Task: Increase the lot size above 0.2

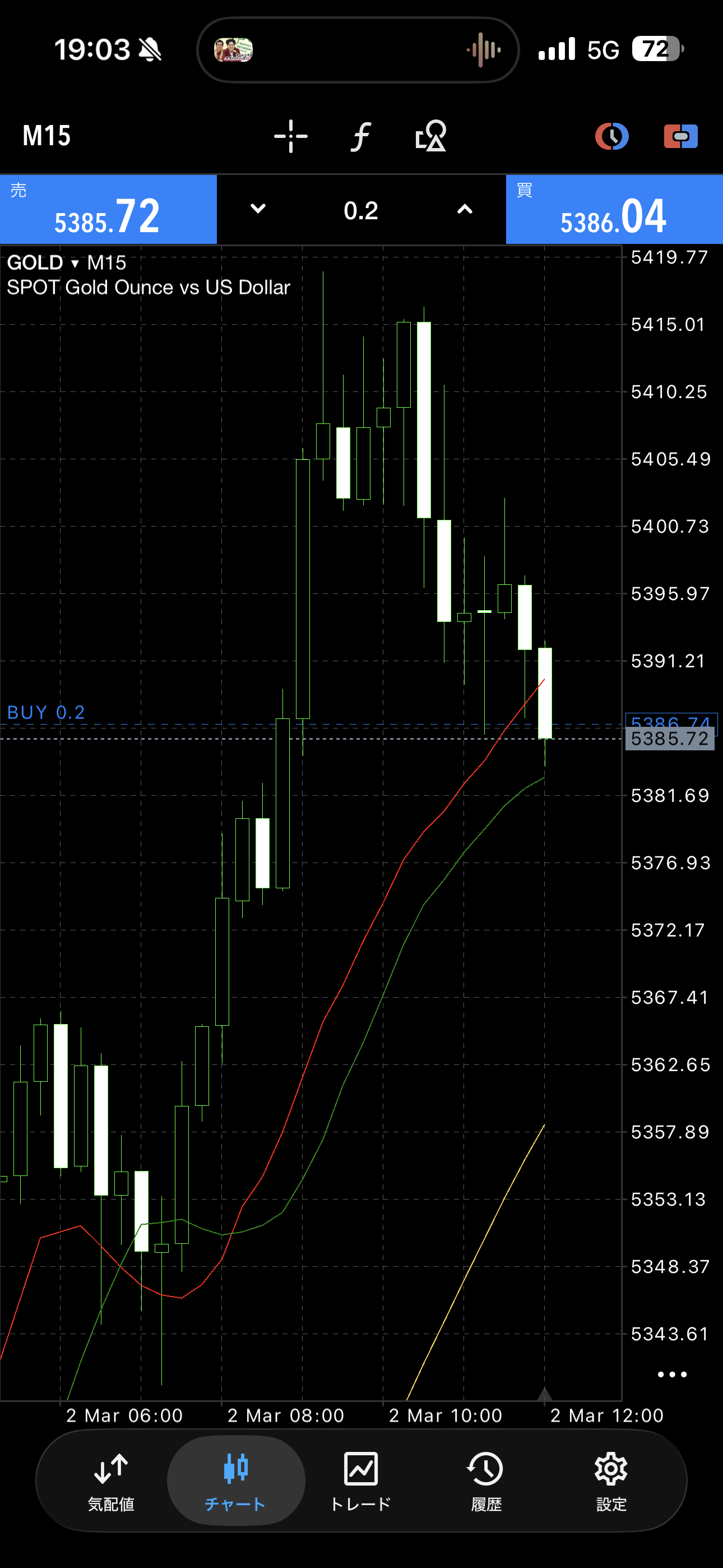Action: click(x=465, y=209)
